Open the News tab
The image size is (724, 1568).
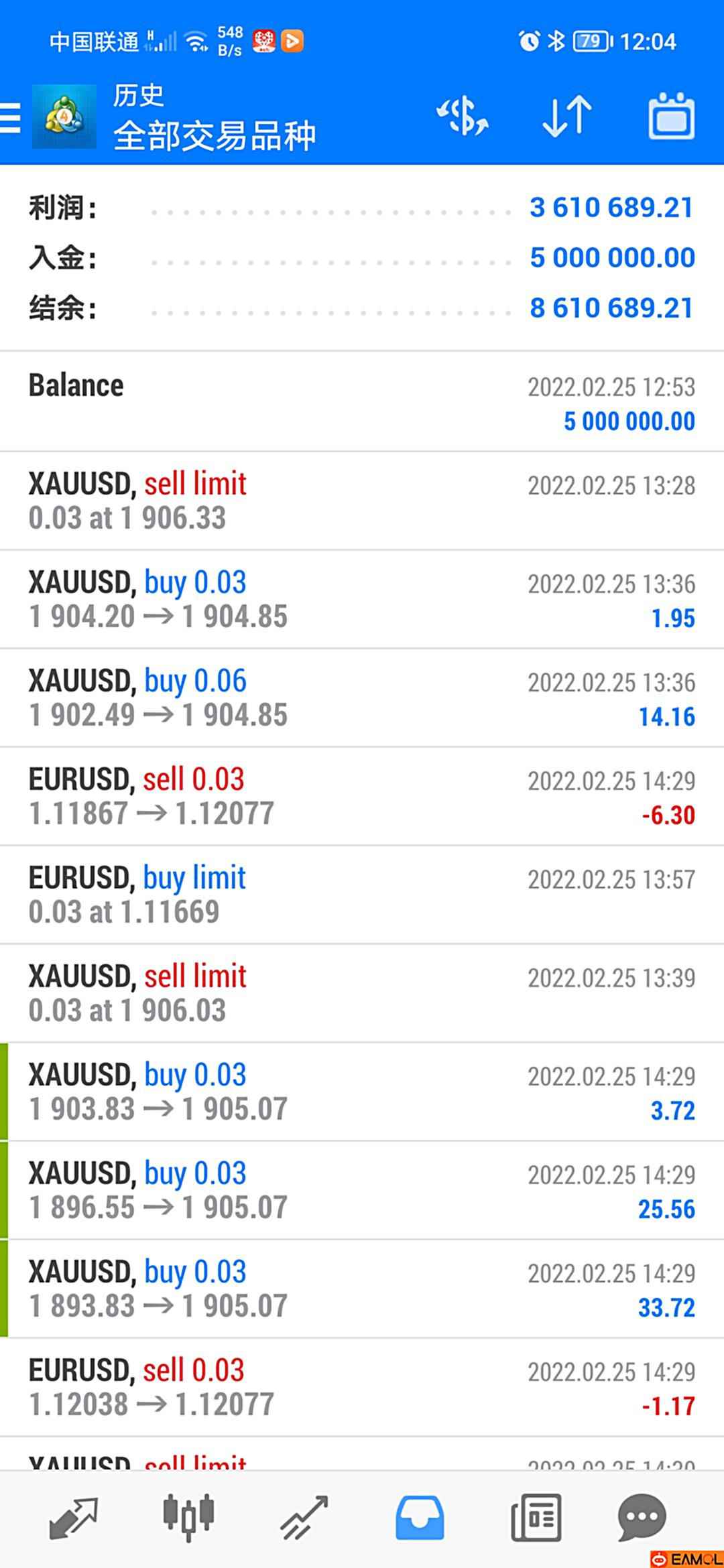536,1518
